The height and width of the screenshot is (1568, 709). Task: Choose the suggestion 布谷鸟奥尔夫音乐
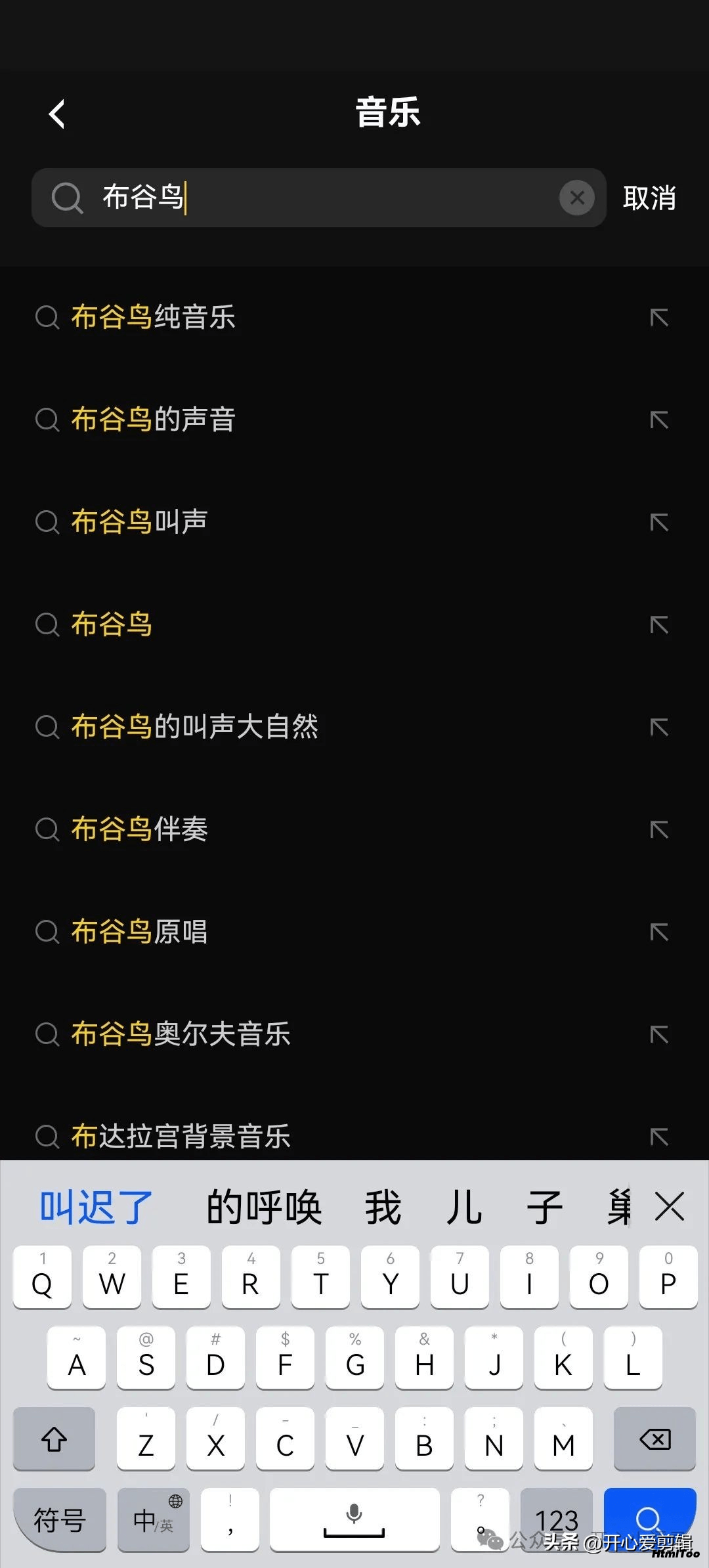354,1034
